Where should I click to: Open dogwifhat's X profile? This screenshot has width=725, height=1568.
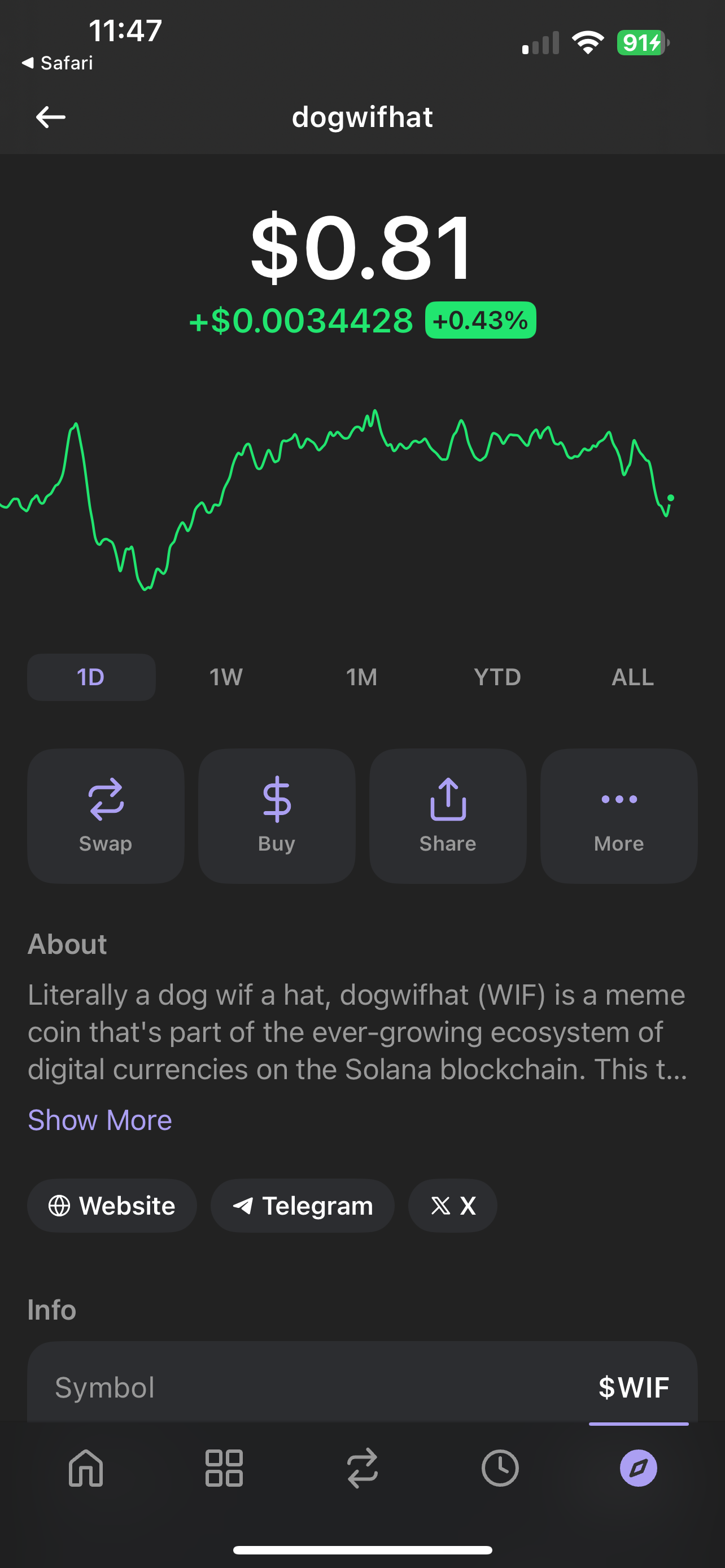pos(452,1205)
